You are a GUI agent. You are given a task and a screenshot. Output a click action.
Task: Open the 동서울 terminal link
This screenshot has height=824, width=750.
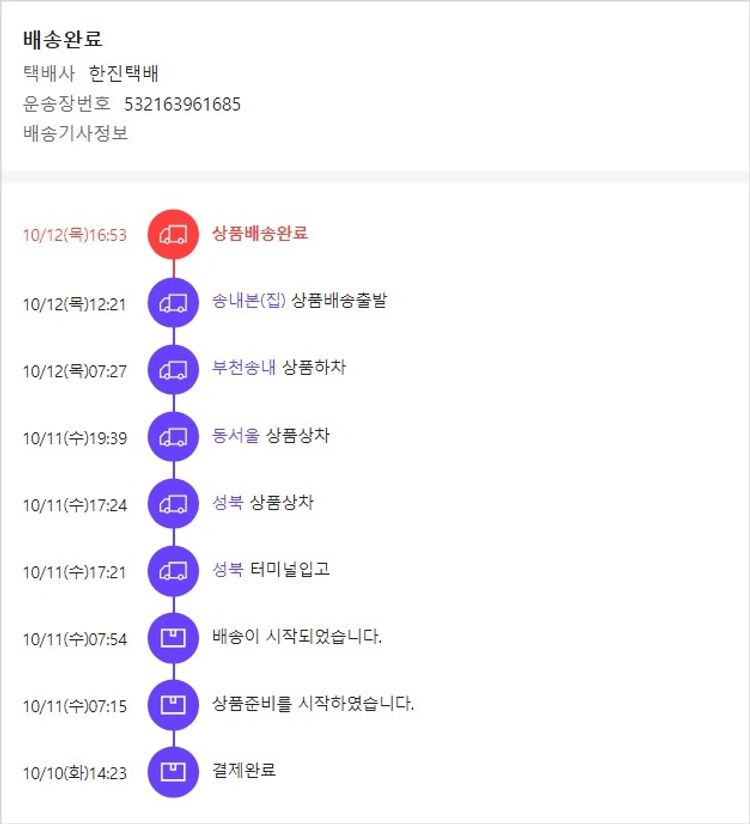pos(235,436)
